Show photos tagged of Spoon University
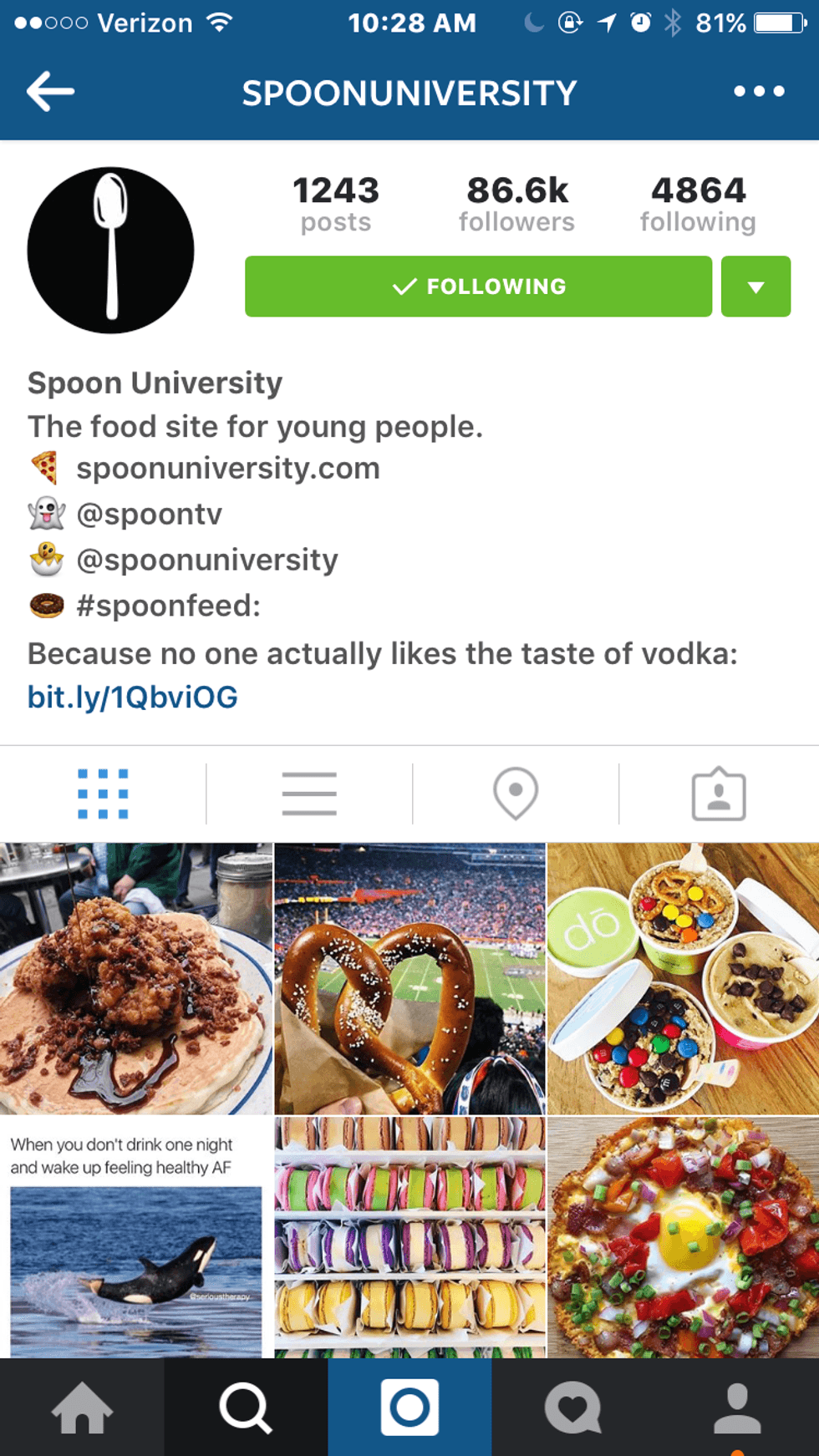This screenshot has height=1456, width=819. (719, 794)
